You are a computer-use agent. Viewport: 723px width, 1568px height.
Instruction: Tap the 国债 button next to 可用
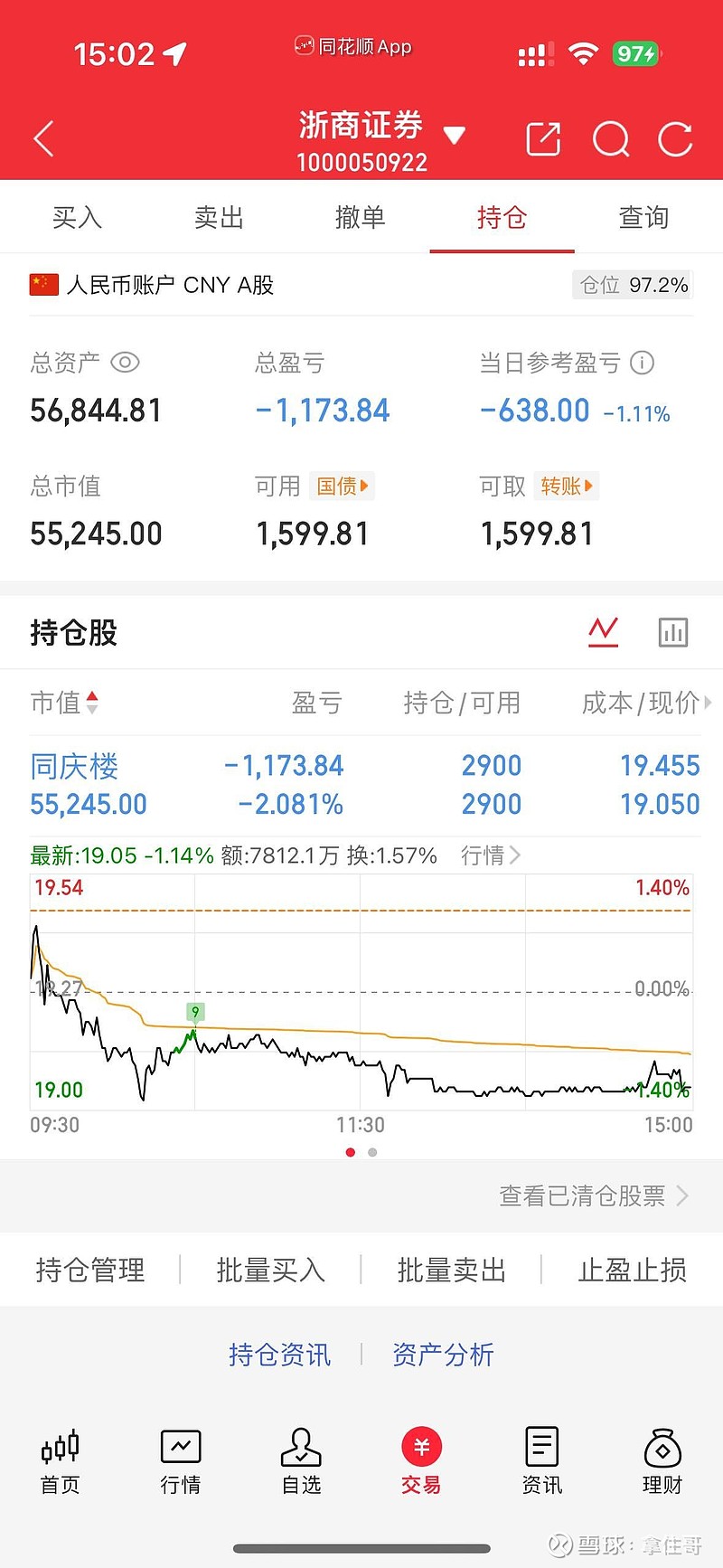(342, 486)
